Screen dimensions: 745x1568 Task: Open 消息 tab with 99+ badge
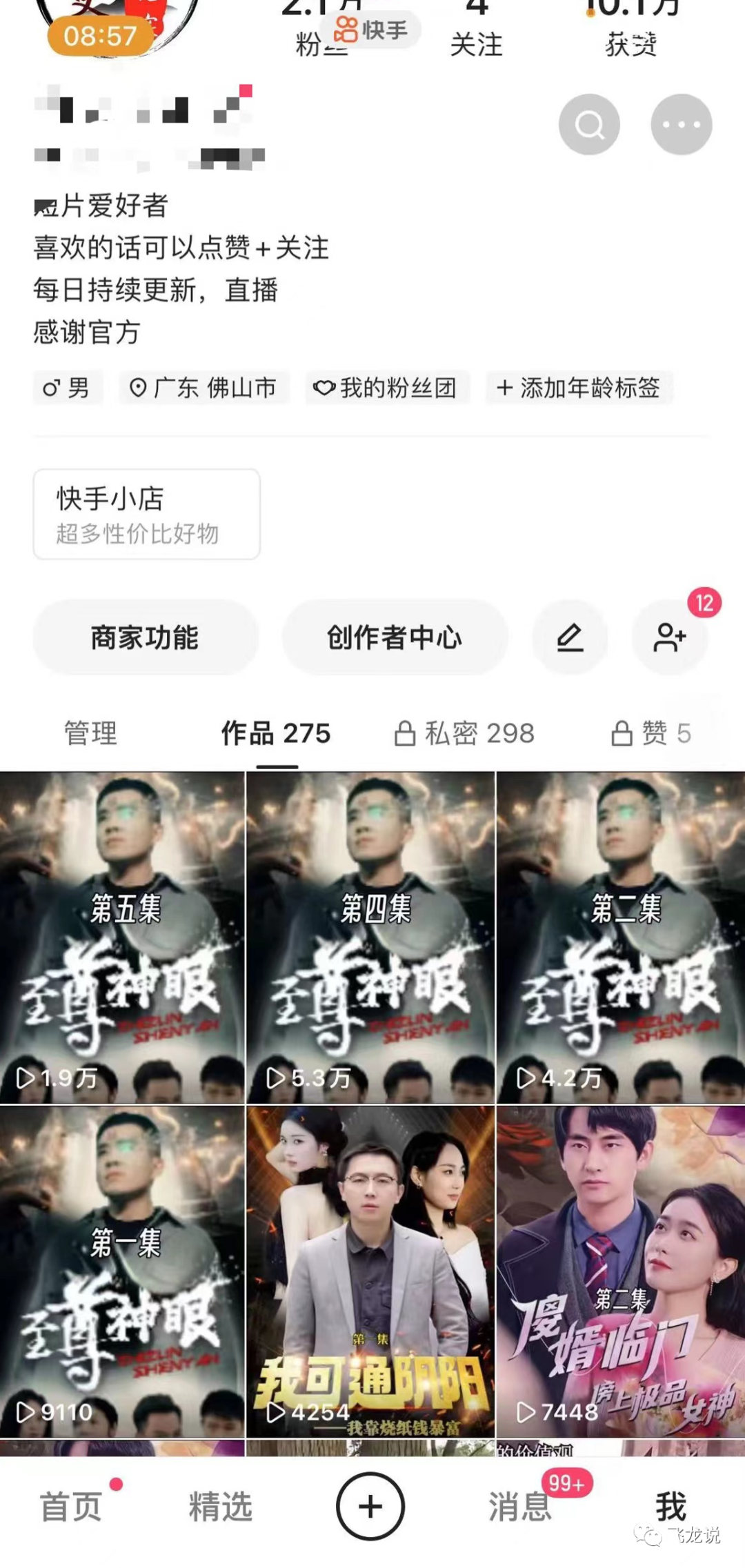pos(521,1505)
